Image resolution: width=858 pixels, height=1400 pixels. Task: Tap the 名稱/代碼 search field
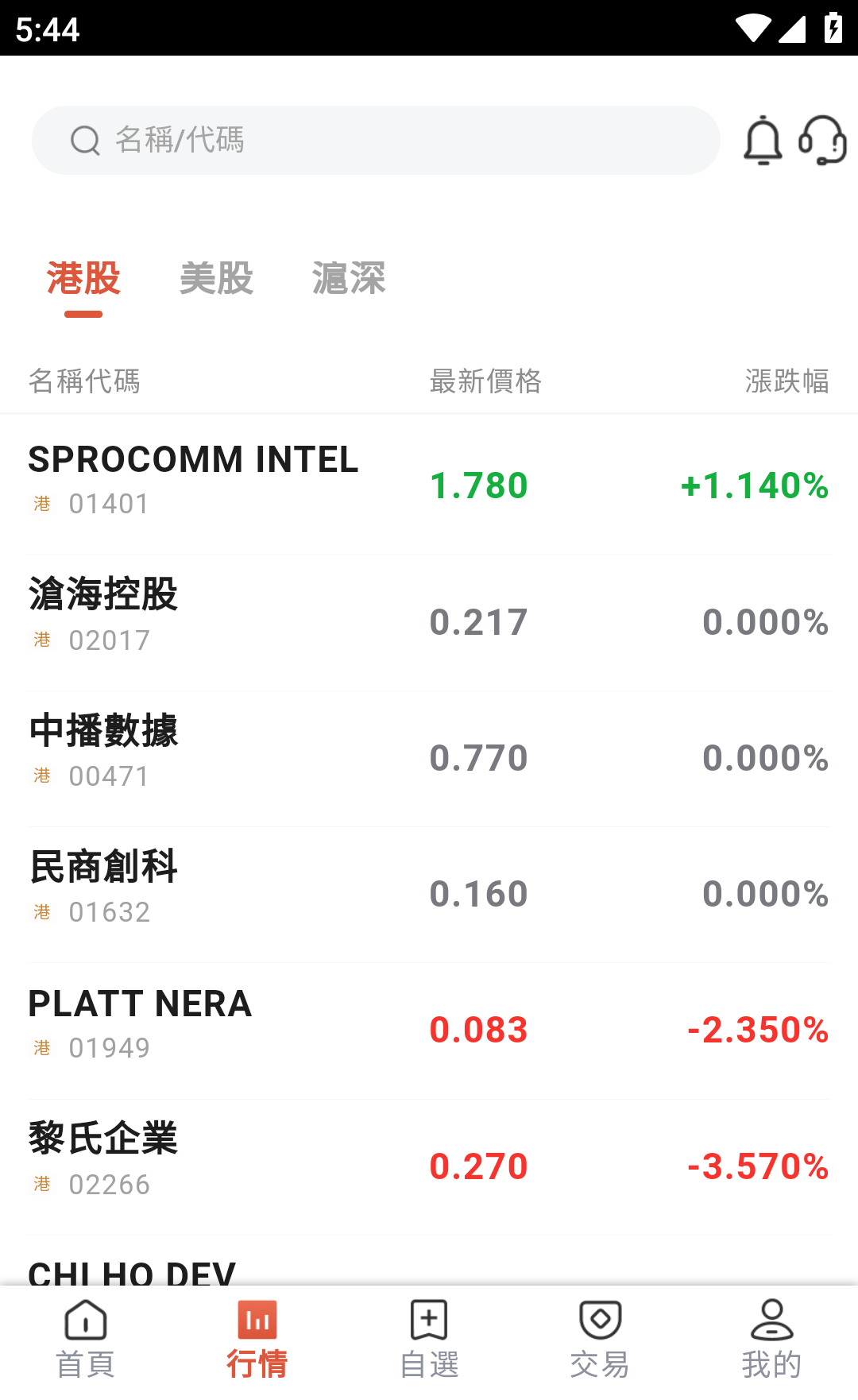[x=375, y=141]
